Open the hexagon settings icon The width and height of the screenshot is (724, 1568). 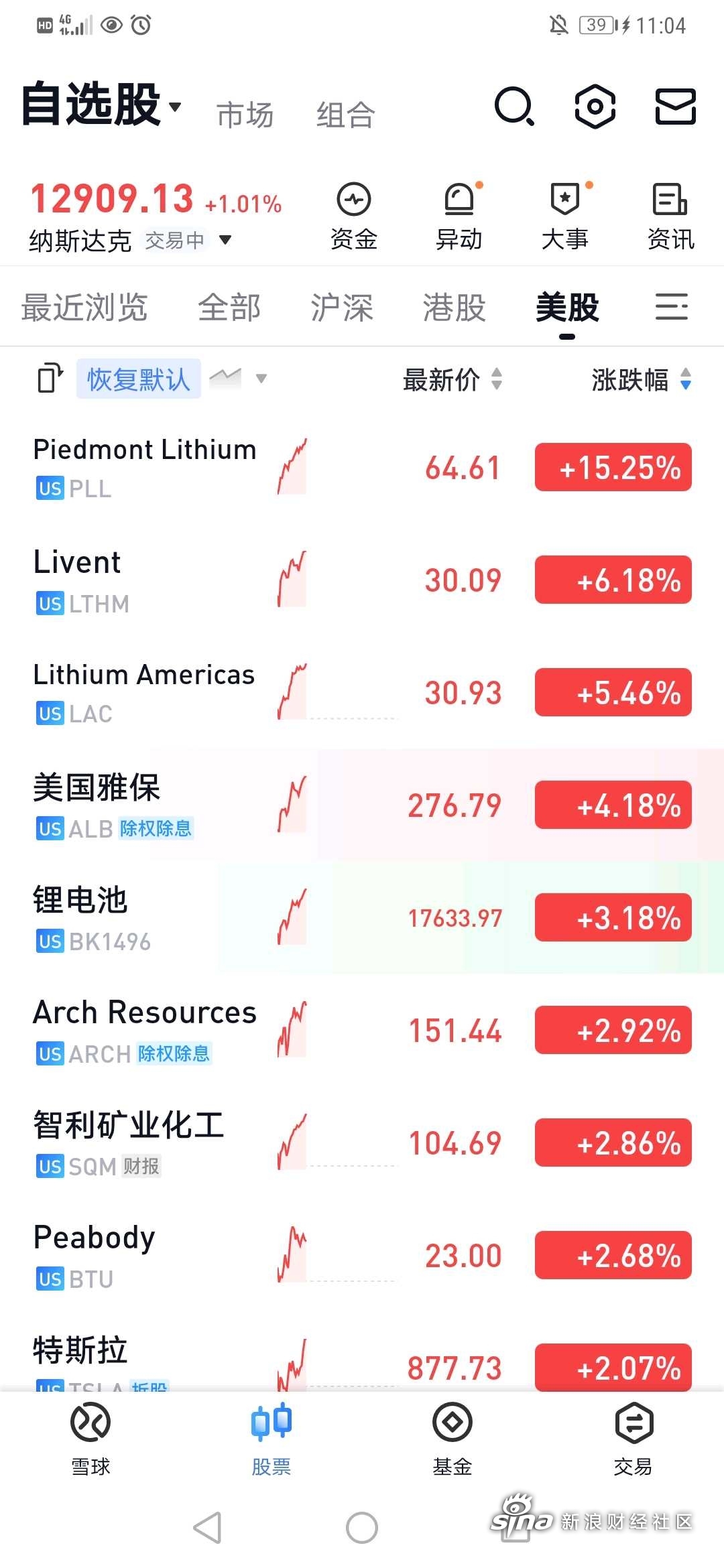595,107
